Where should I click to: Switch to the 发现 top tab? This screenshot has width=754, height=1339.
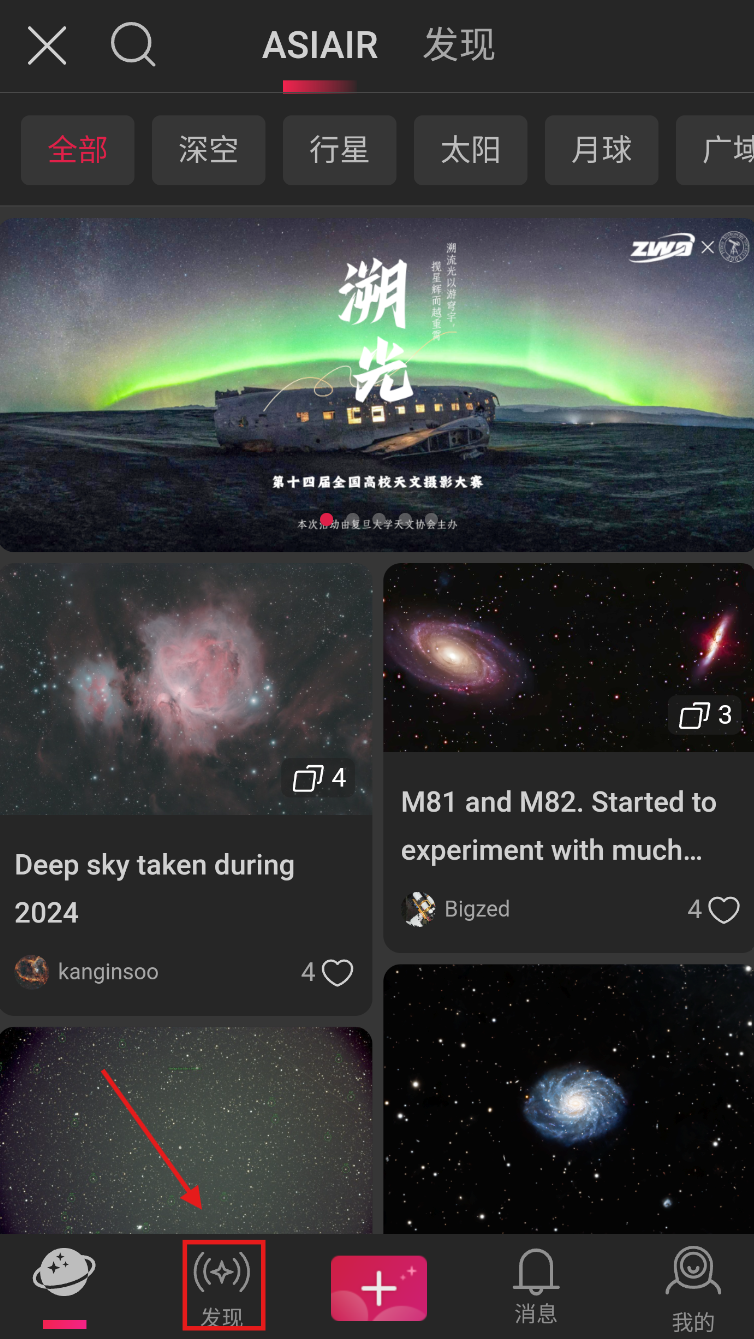click(459, 46)
